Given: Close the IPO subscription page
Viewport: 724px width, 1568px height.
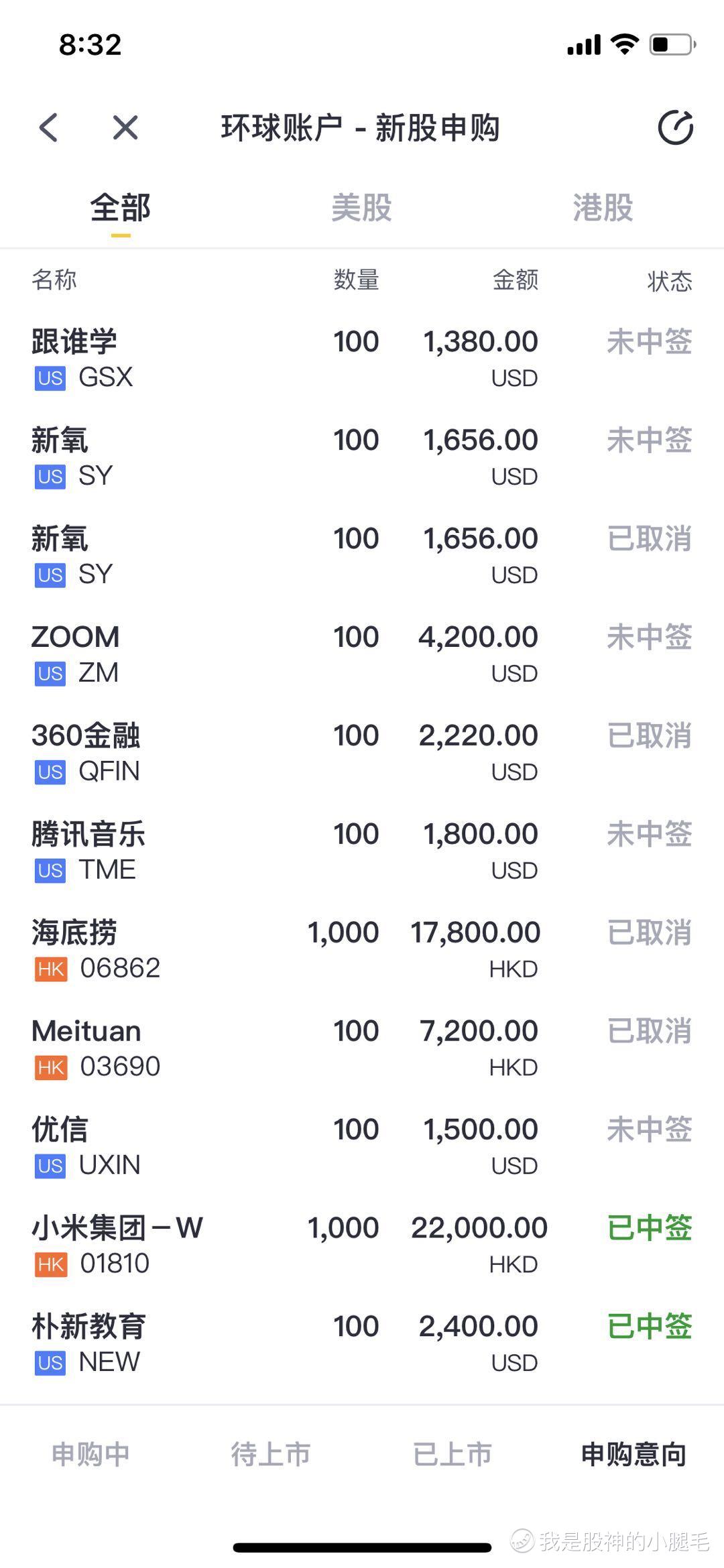Looking at the screenshot, I should [125, 127].
